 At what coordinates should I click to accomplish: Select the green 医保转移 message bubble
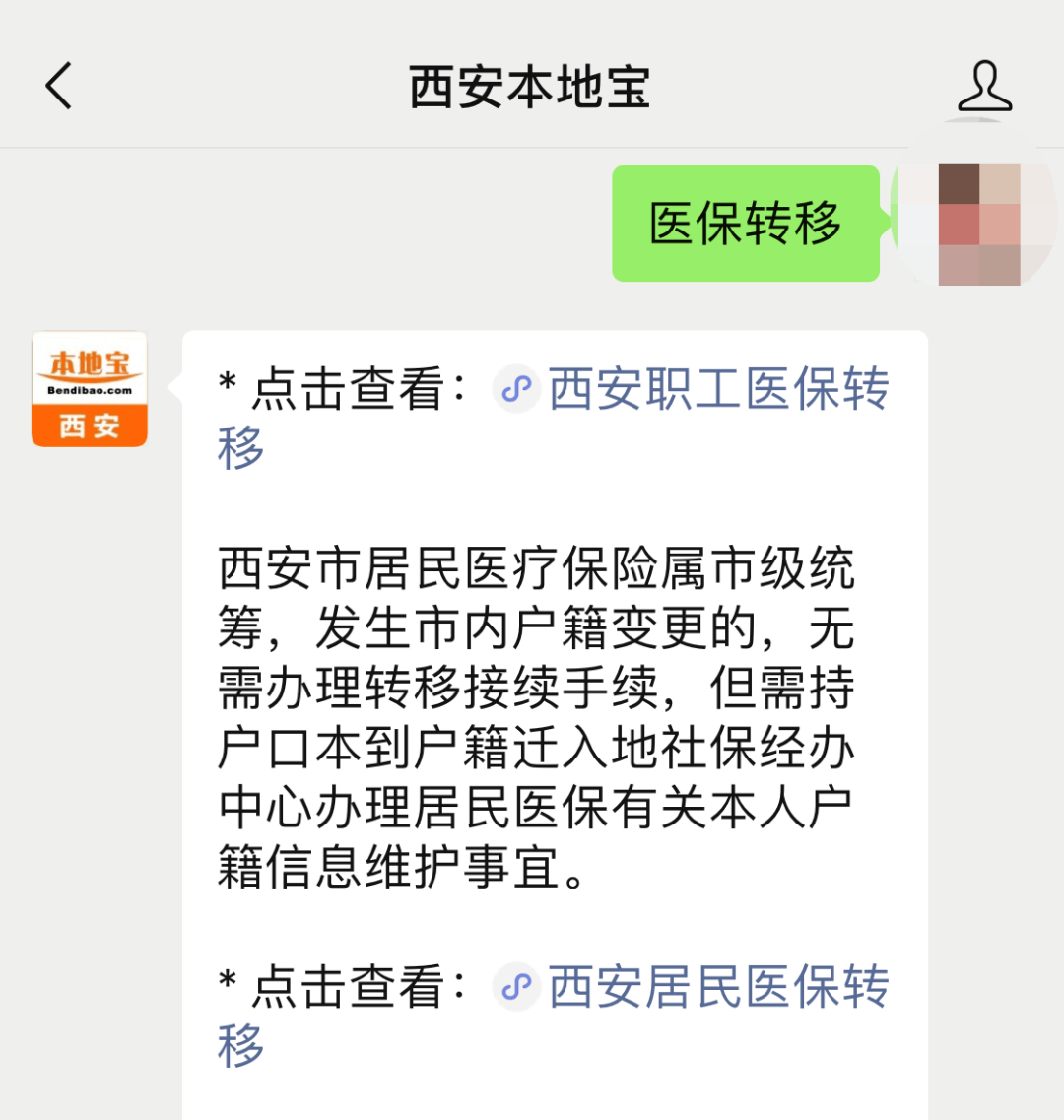point(746,224)
